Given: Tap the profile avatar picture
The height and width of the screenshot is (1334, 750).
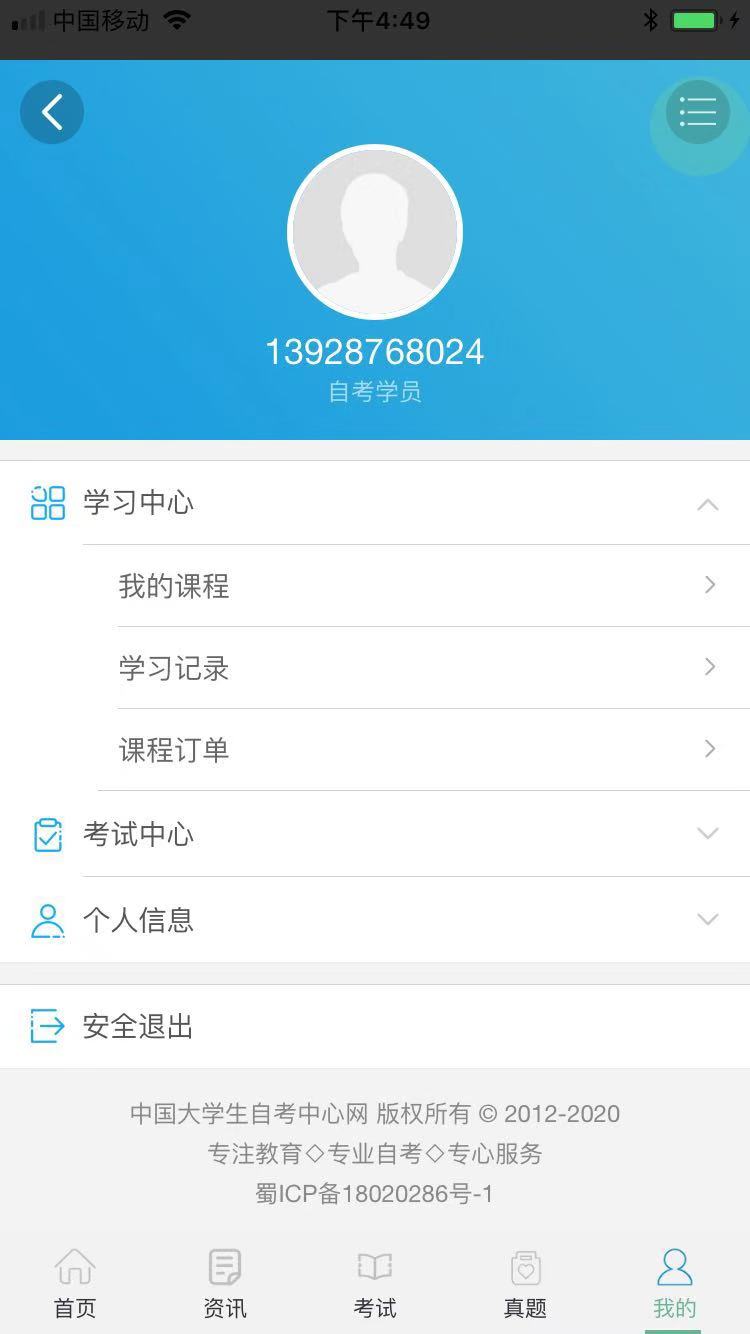Looking at the screenshot, I should [375, 232].
